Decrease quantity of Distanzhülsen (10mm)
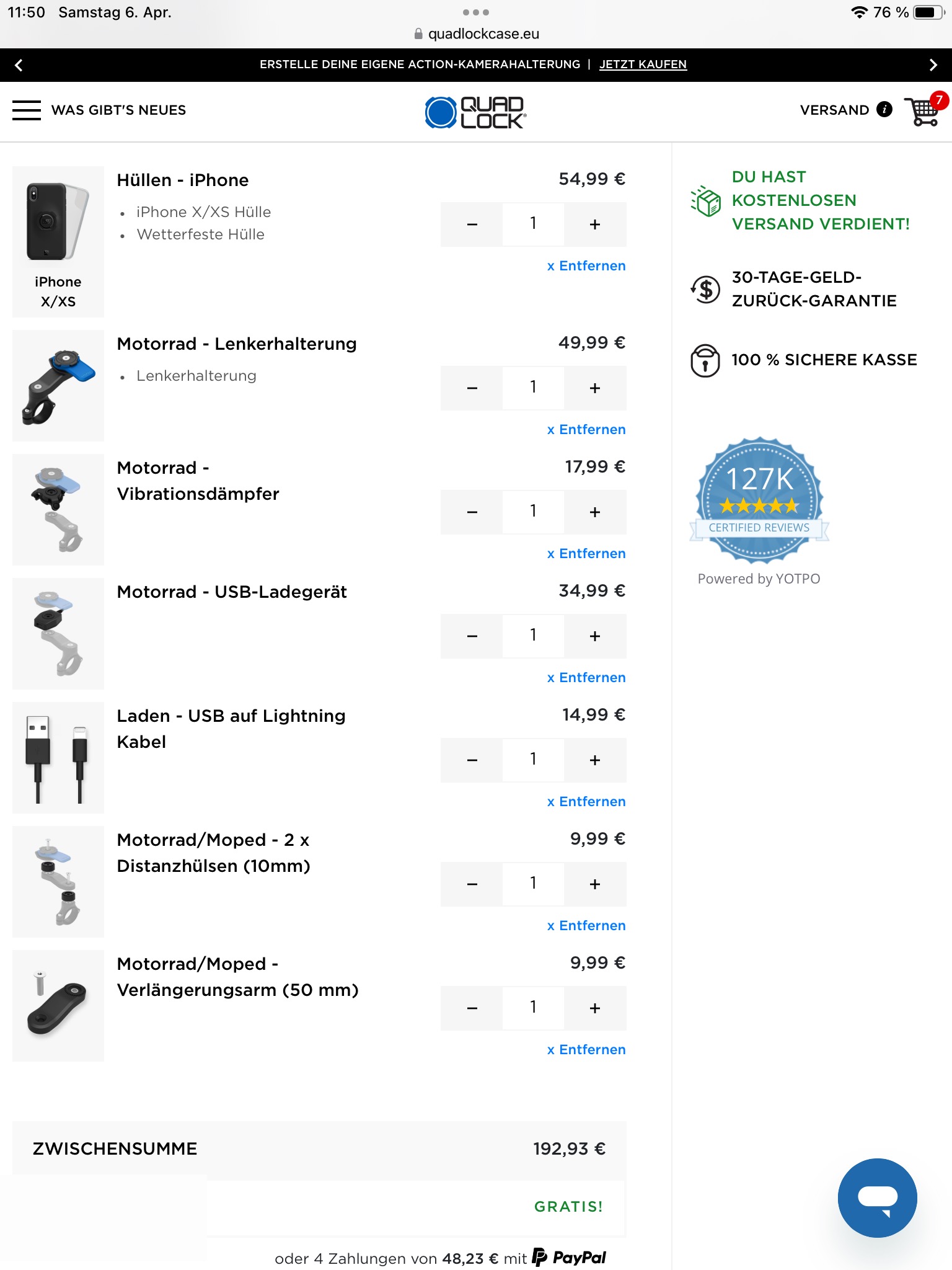This screenshot has height=1270, width=952. [472, 884]
